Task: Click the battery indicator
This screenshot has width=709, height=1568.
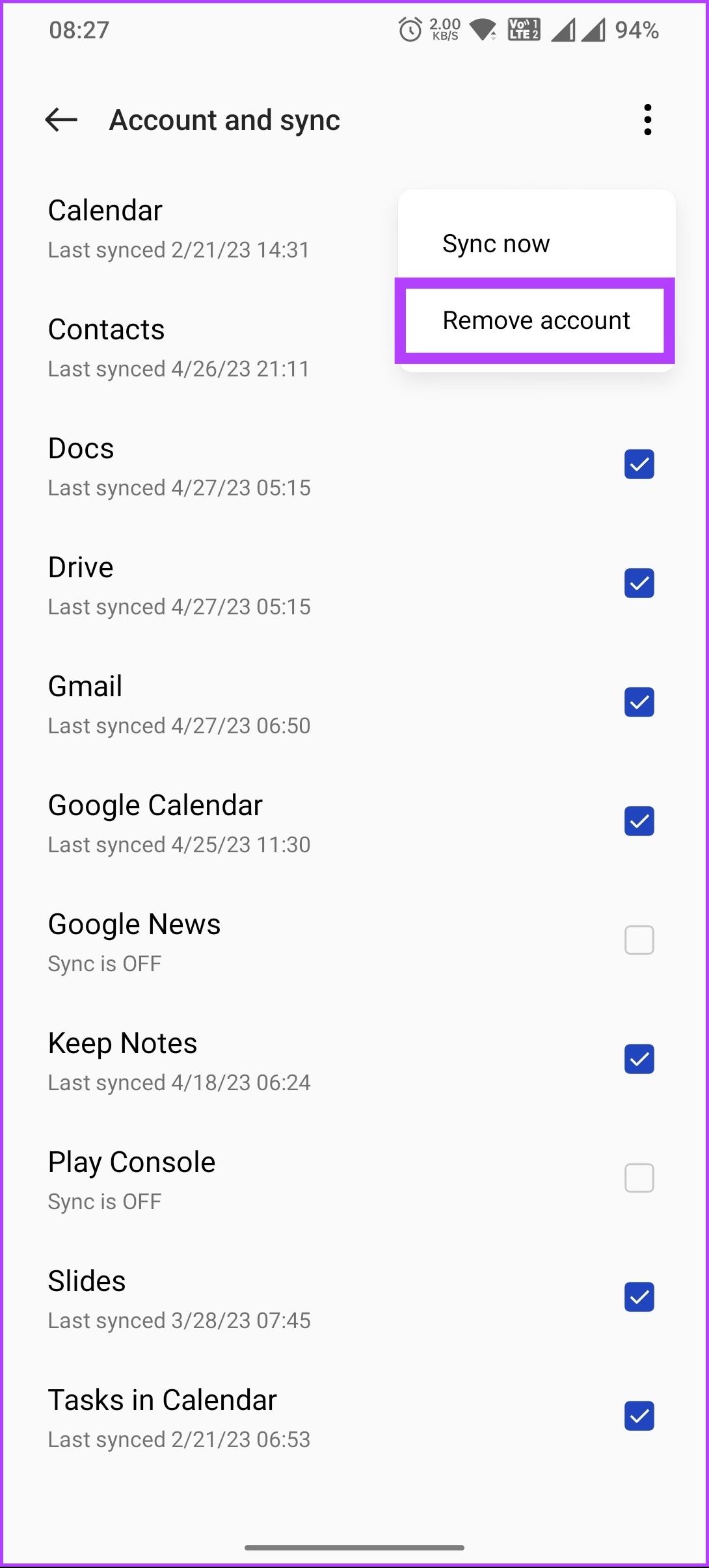Action: tap(634, 29)
